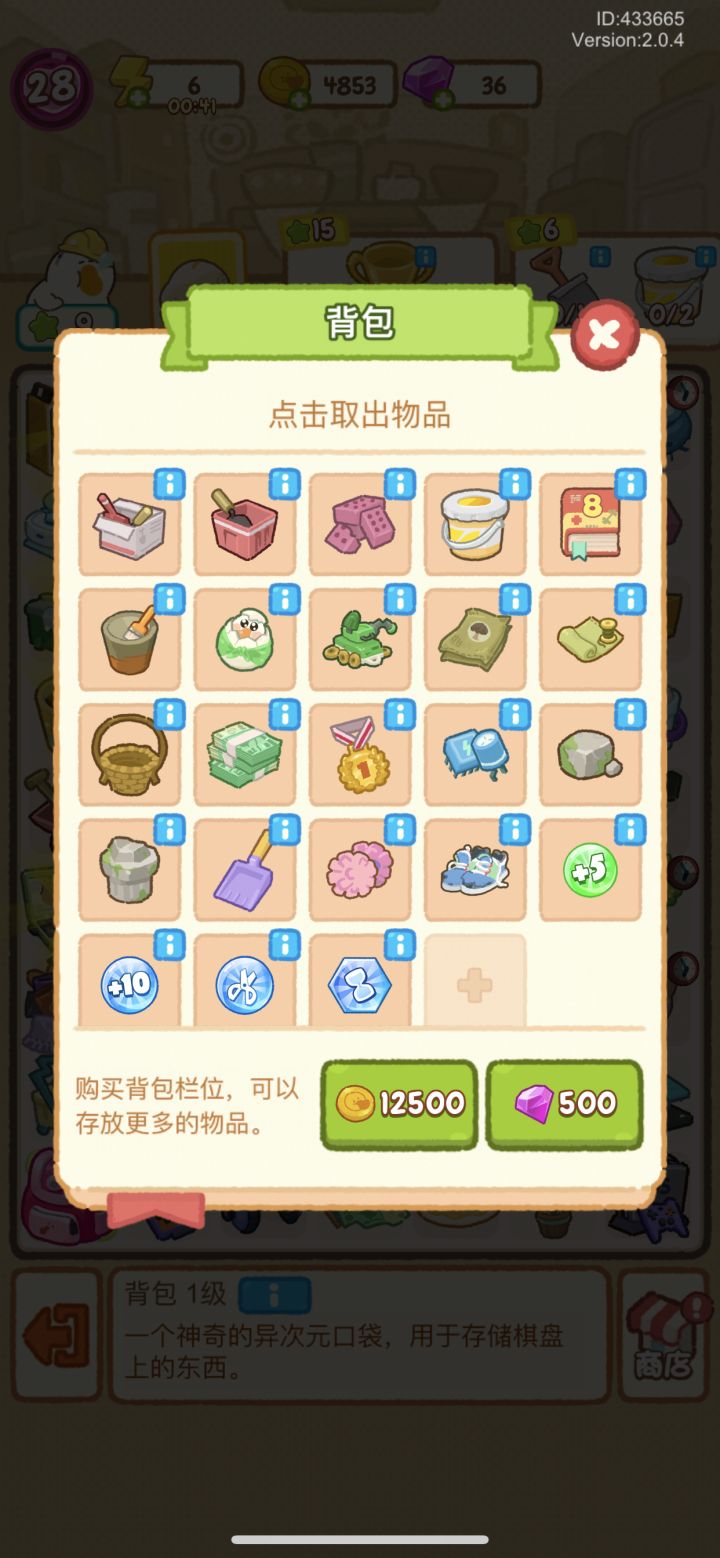Select the yellow paint bucket item
This screenshot has width=720, height=1558.
click(475, 525)
